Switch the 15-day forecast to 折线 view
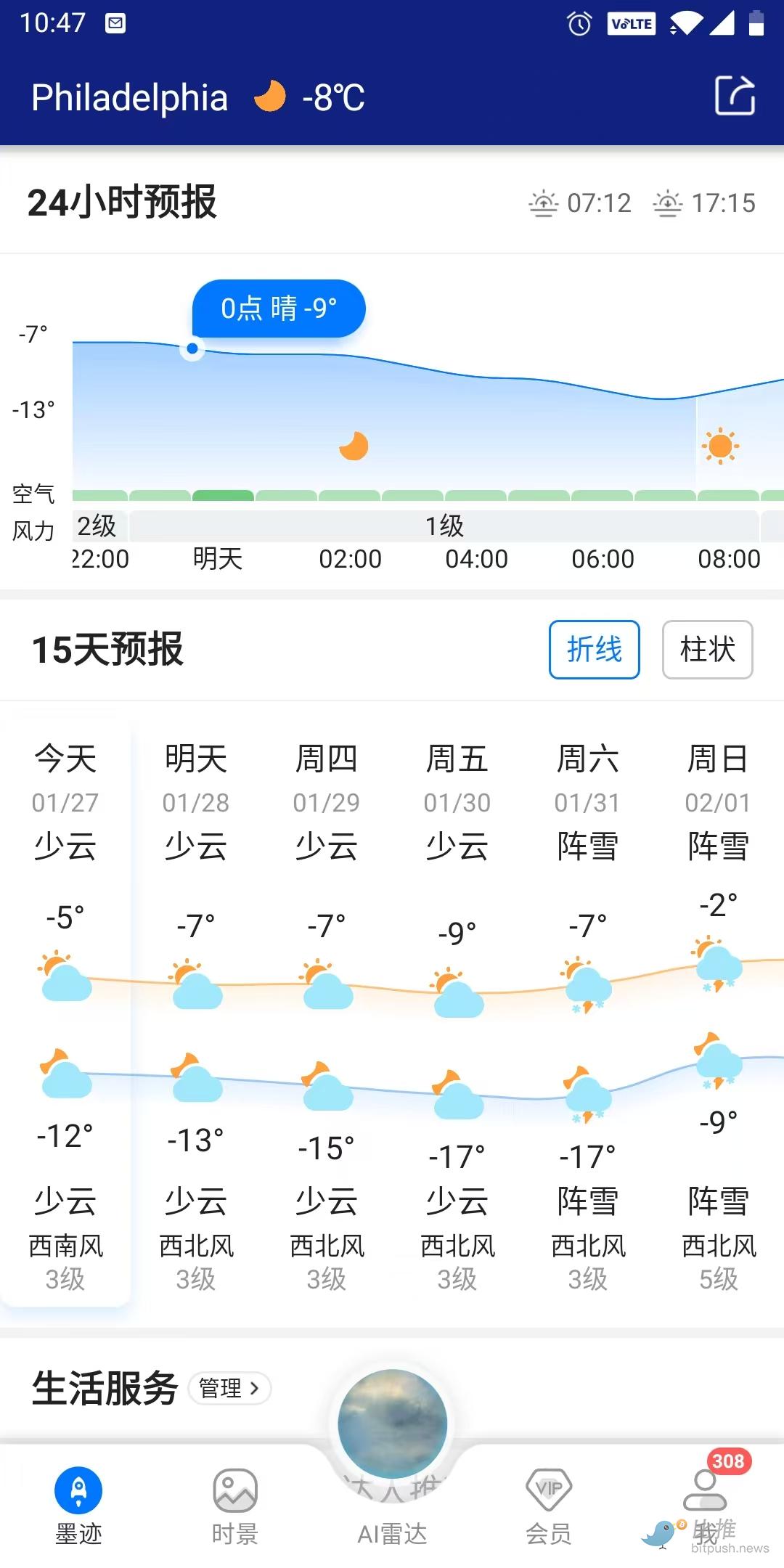This screenshot has width=784, height=1568. point(594,650)
